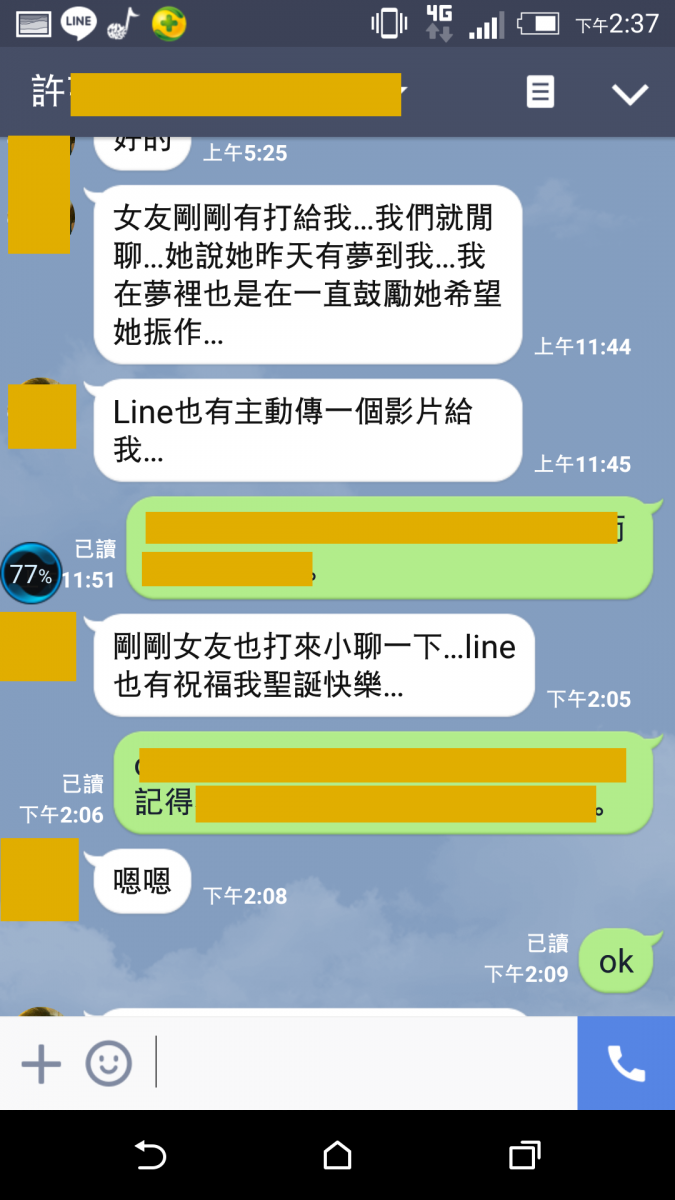This screenshot has height=1200, width=675.
Task: Go back using the system back button
Action: [150, 1156]
